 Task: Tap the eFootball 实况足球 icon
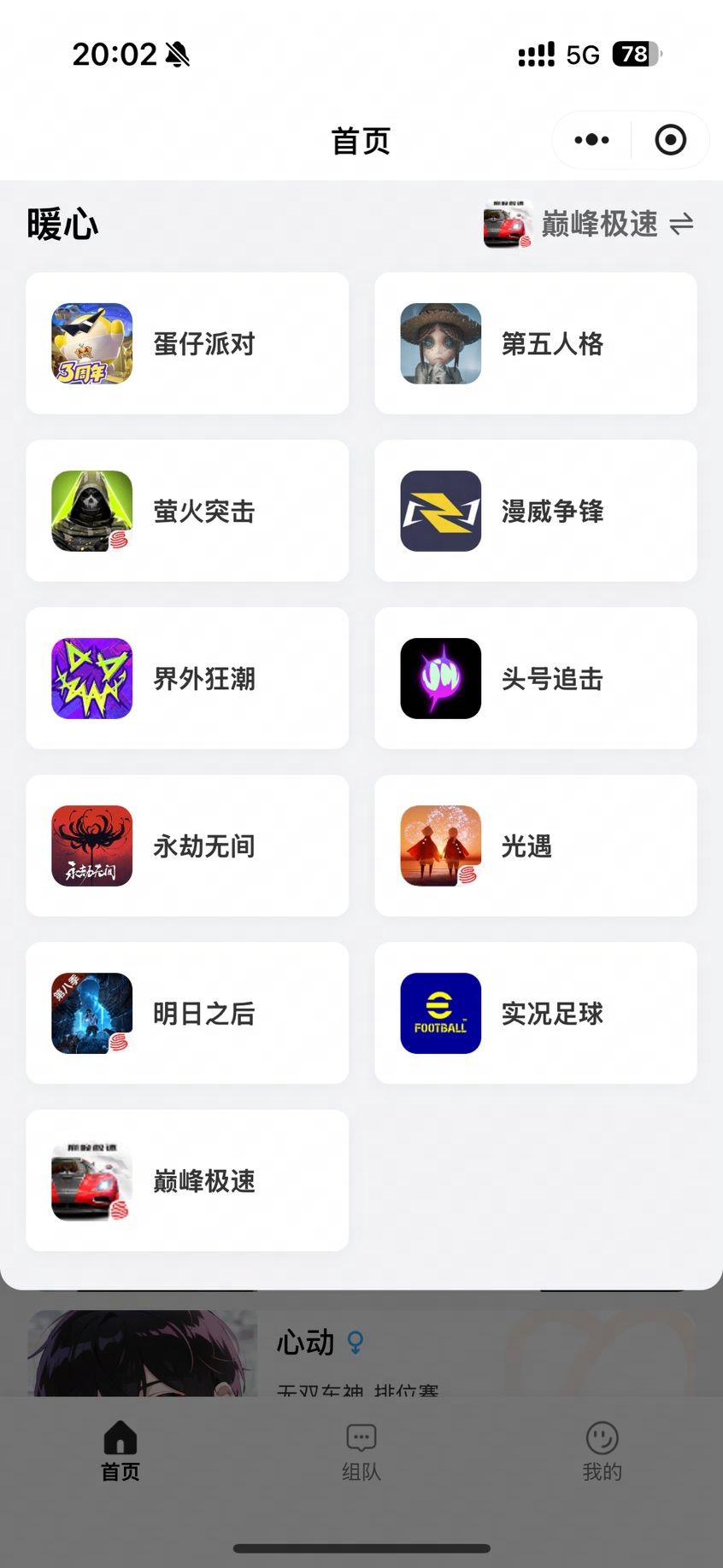(x=438, y=1013)
